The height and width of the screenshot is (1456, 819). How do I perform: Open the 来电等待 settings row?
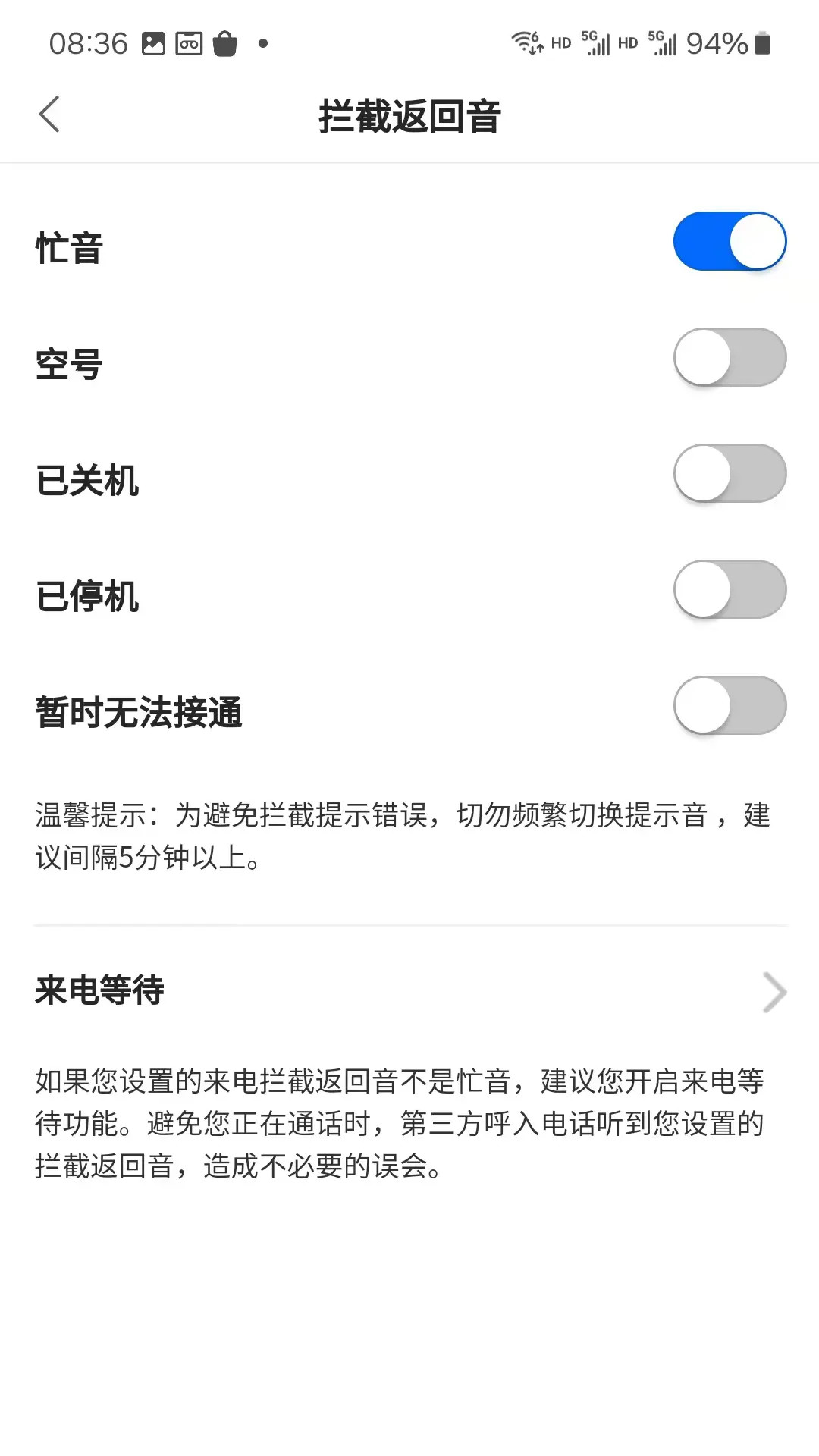tap(409, 990)
